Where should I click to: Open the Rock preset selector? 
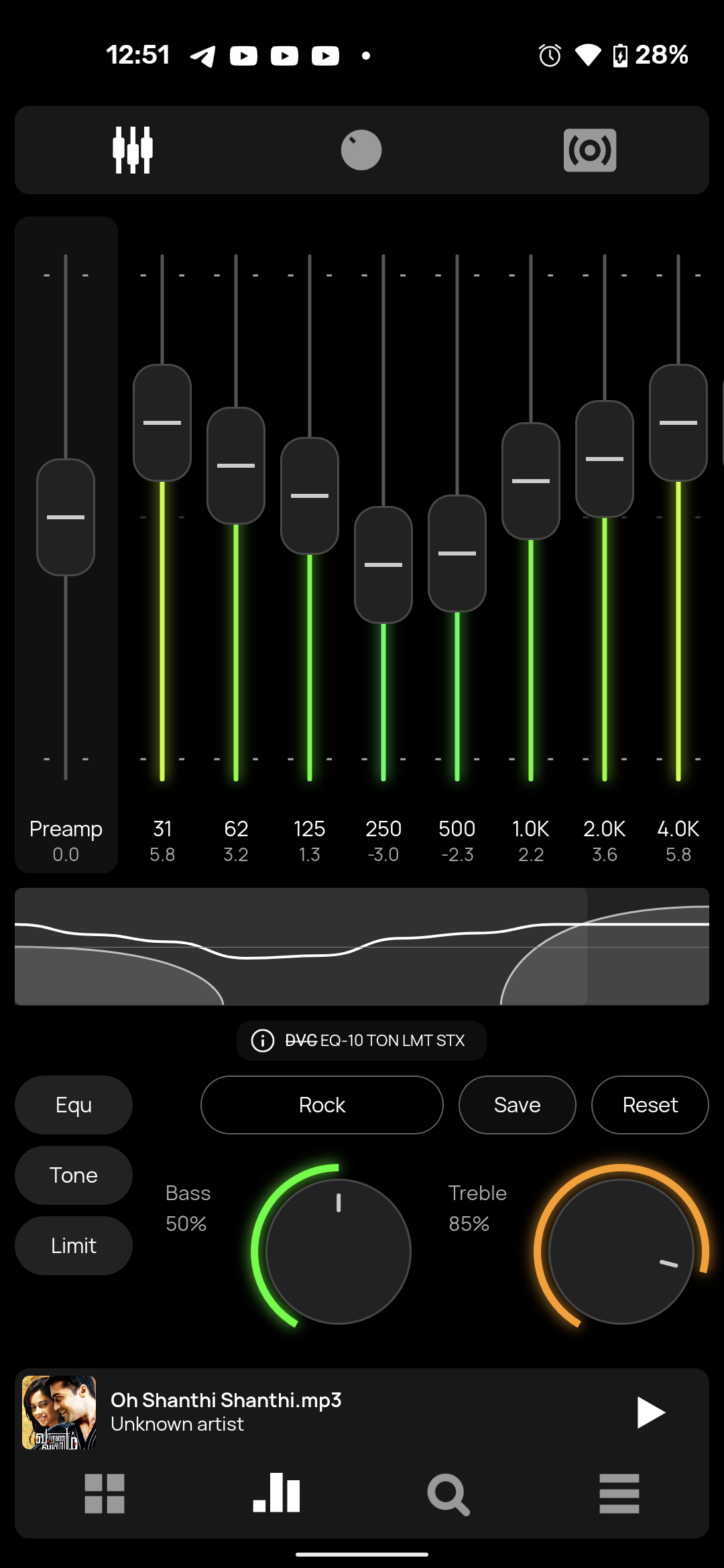coord(322,1105)
